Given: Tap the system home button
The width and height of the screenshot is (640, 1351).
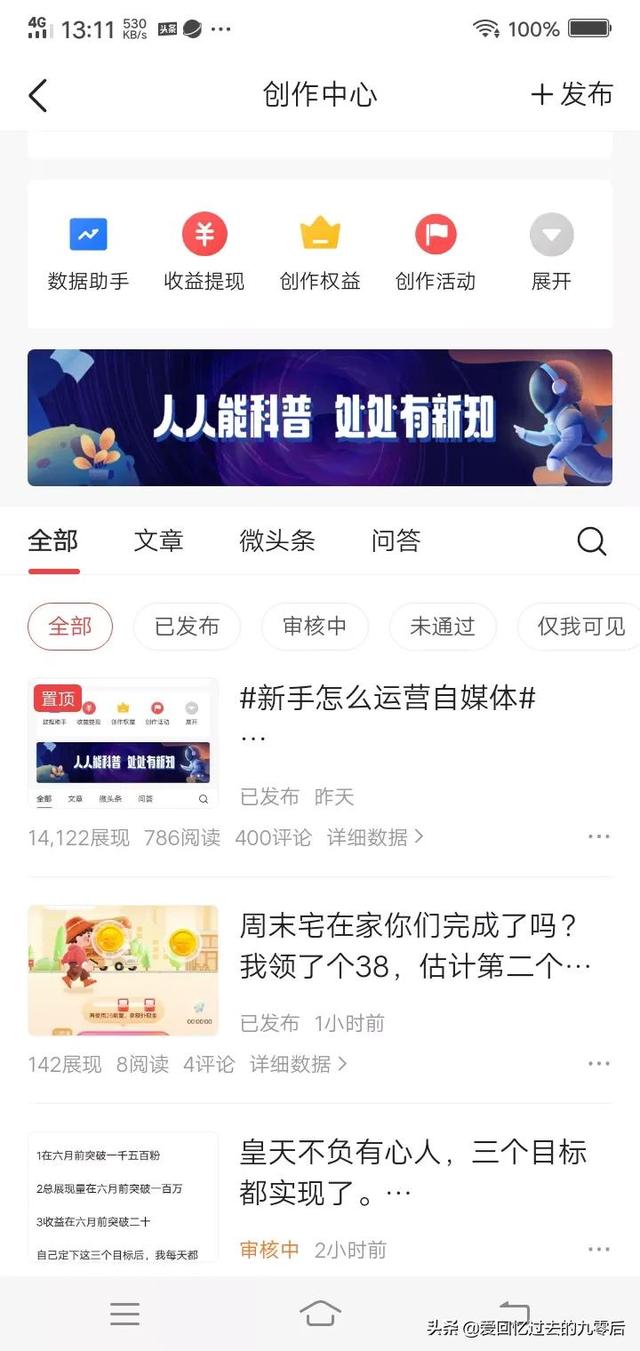Looking at the screenshot, I should point(320,1313).
